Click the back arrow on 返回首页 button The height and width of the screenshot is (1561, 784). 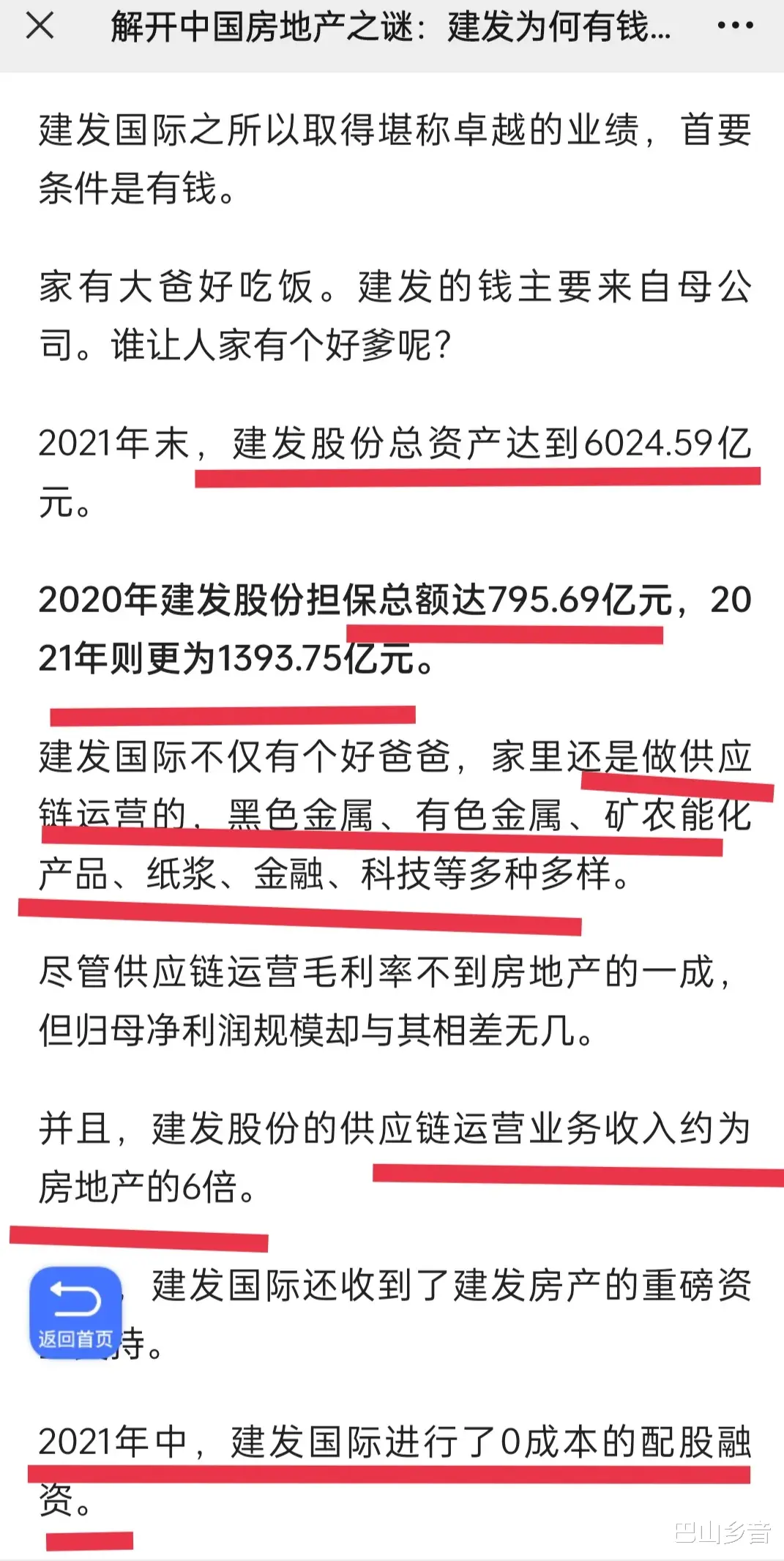pos(75,1301)
